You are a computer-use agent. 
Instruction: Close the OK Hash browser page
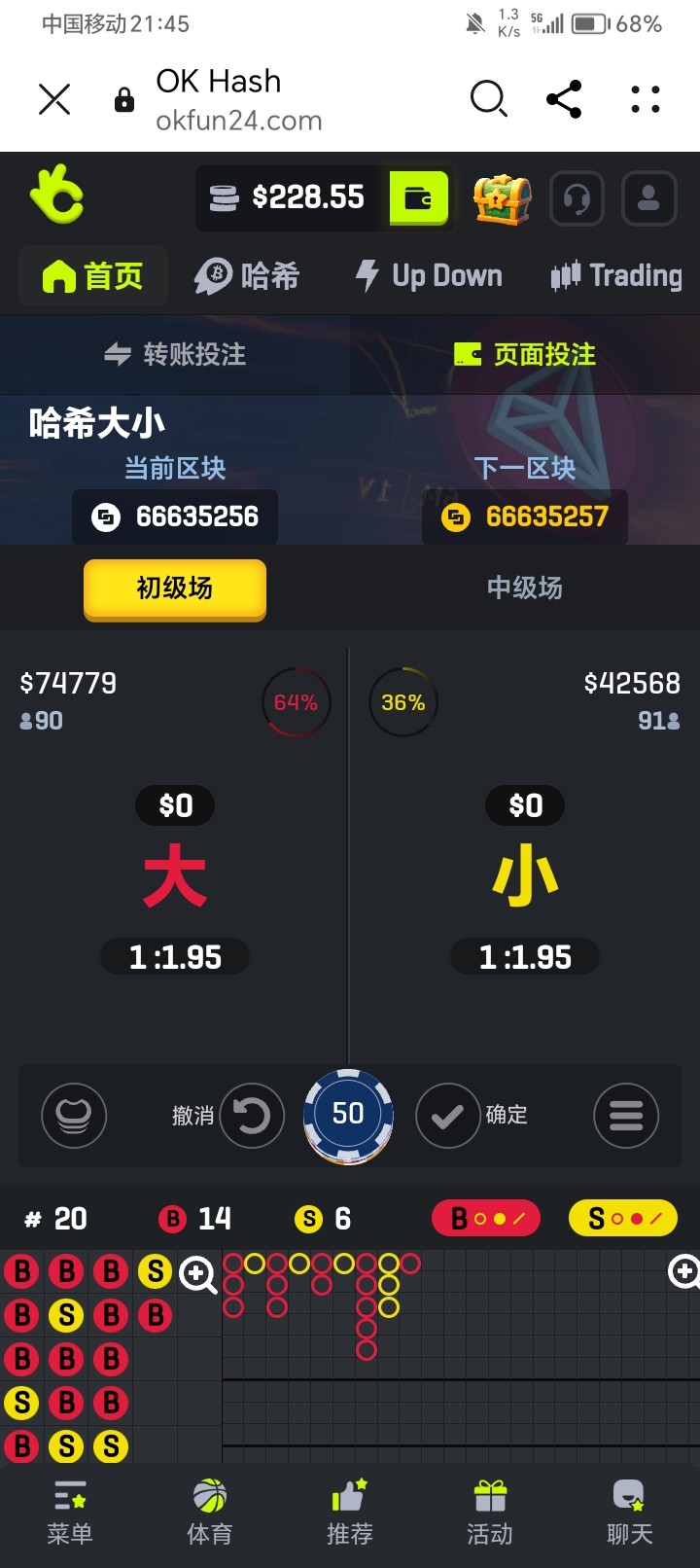[x=54, y=99]
